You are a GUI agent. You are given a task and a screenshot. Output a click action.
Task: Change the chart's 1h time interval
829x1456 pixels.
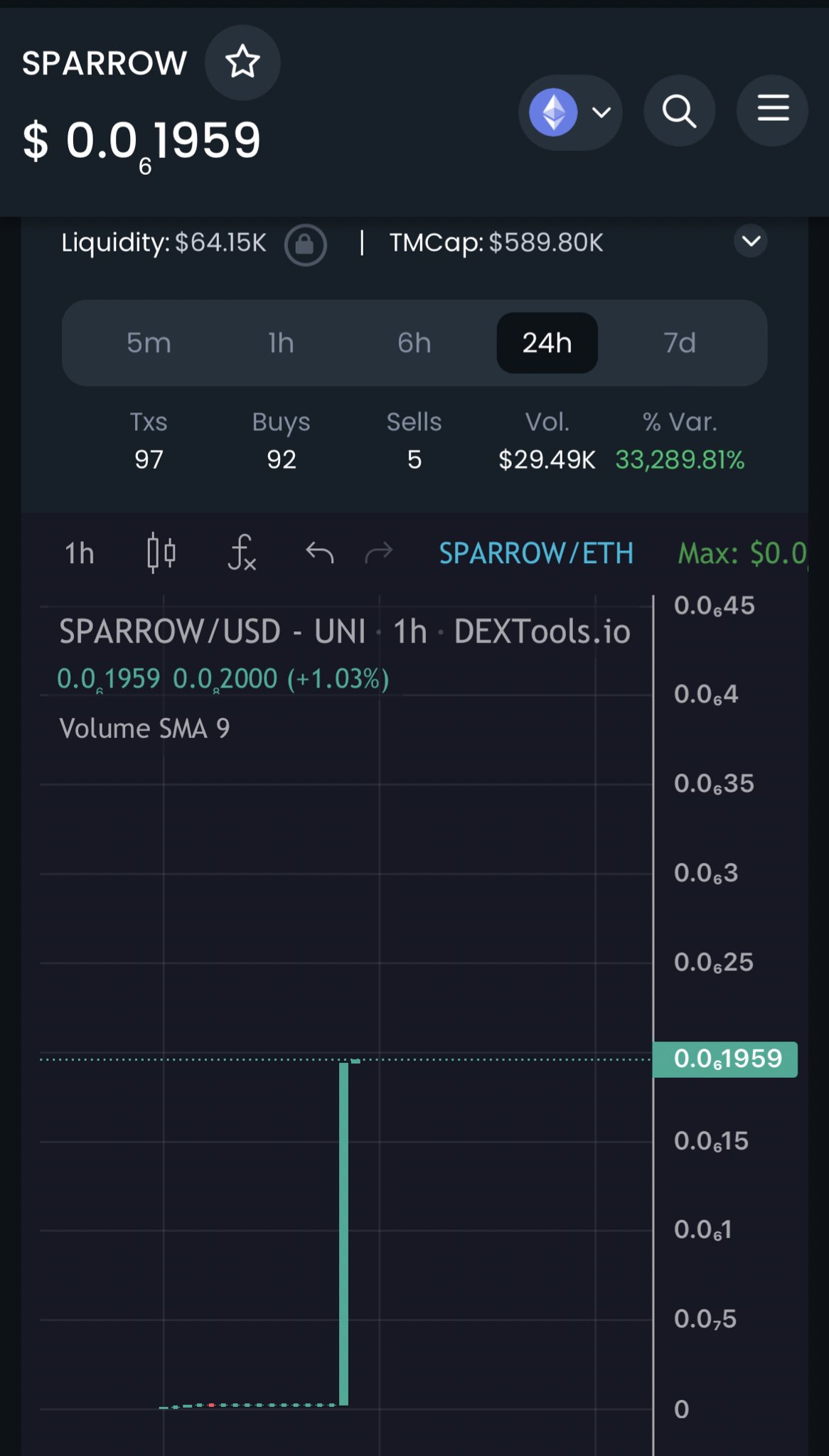coord(79,553)
